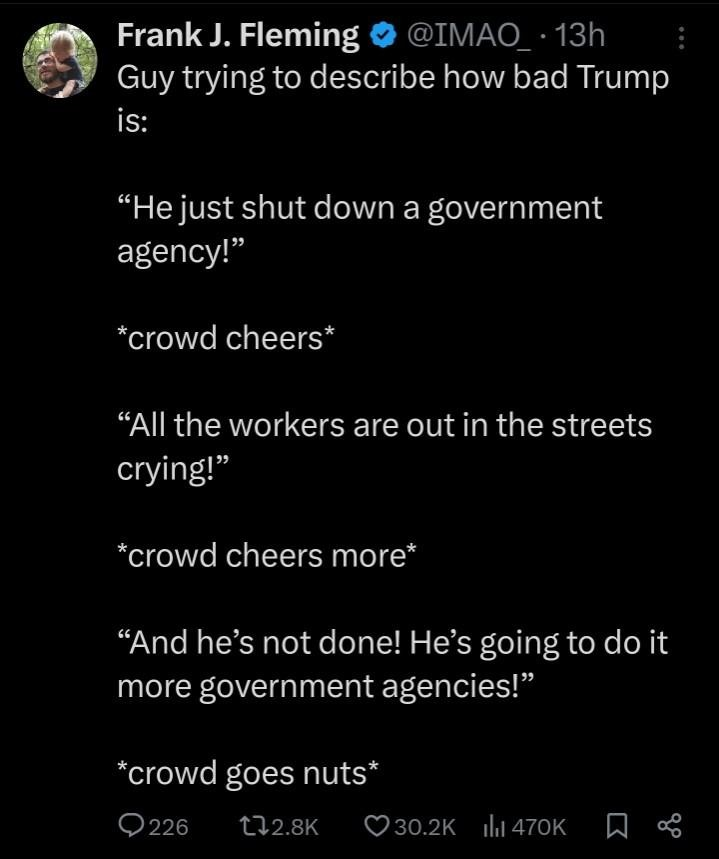Open the tweet's three-dot overflow menu
The width and height of the screenshot is (719, 859).
[x=681, y=38]
